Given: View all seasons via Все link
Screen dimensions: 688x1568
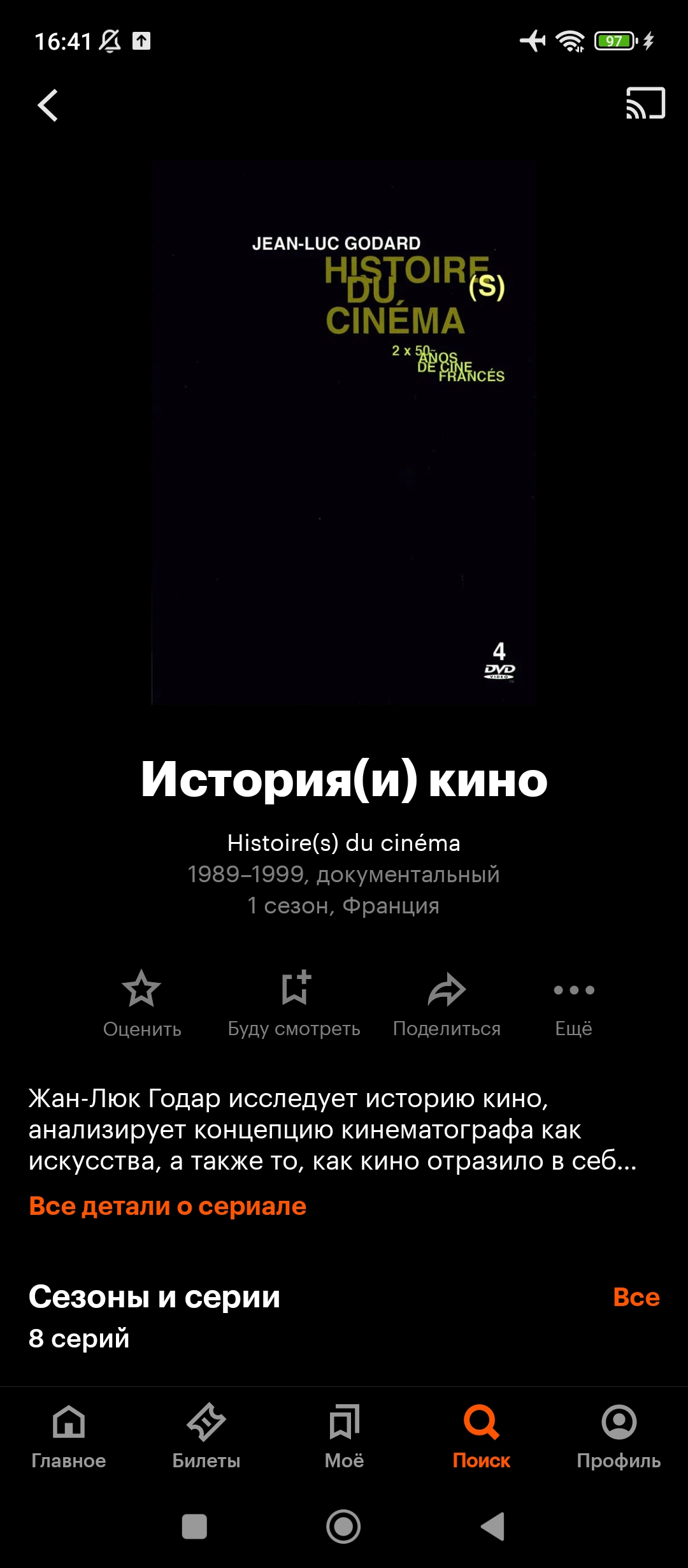Looking at the screenshot, I should pyautogui.click(x=636, y=1297).
